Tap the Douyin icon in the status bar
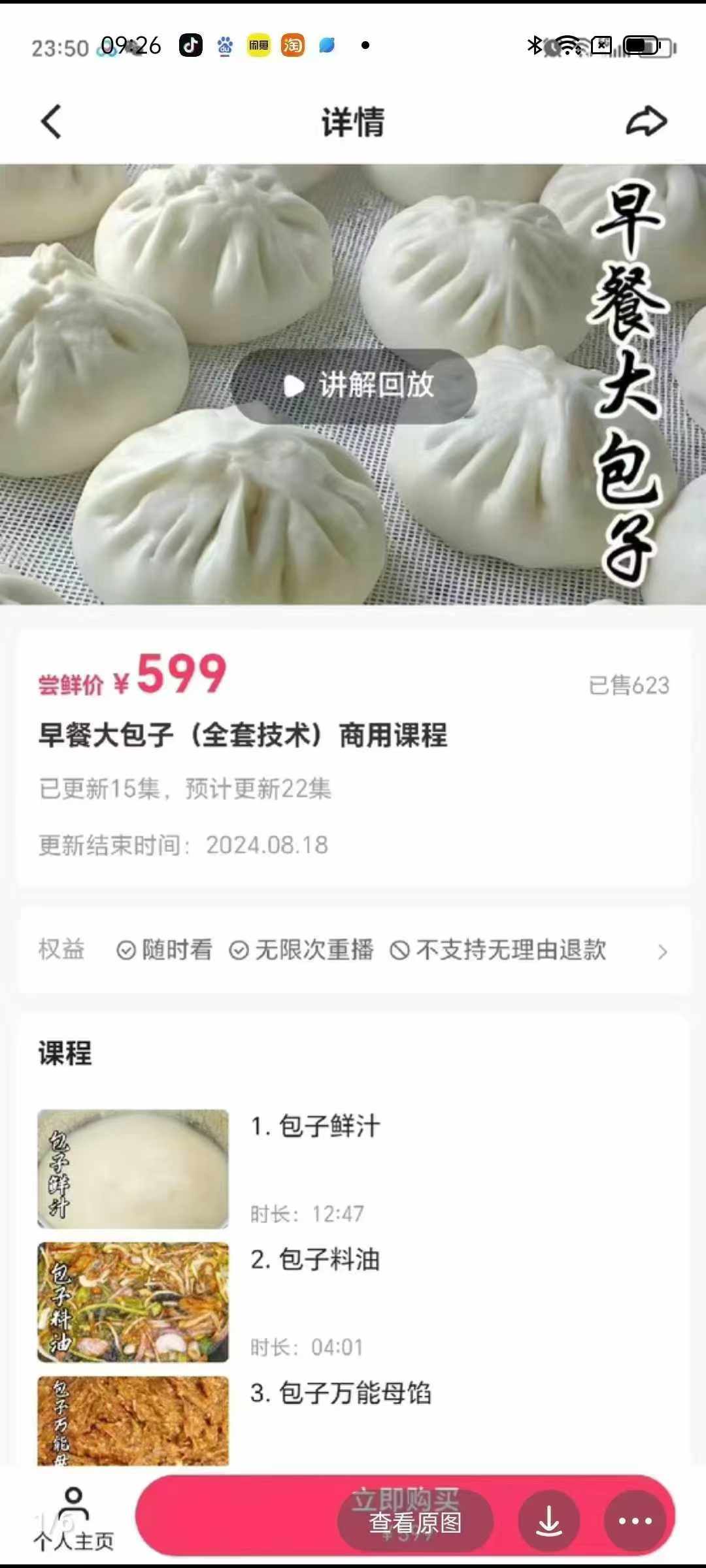This screenshot has width=706, height=1568. (x=190, y=46)
